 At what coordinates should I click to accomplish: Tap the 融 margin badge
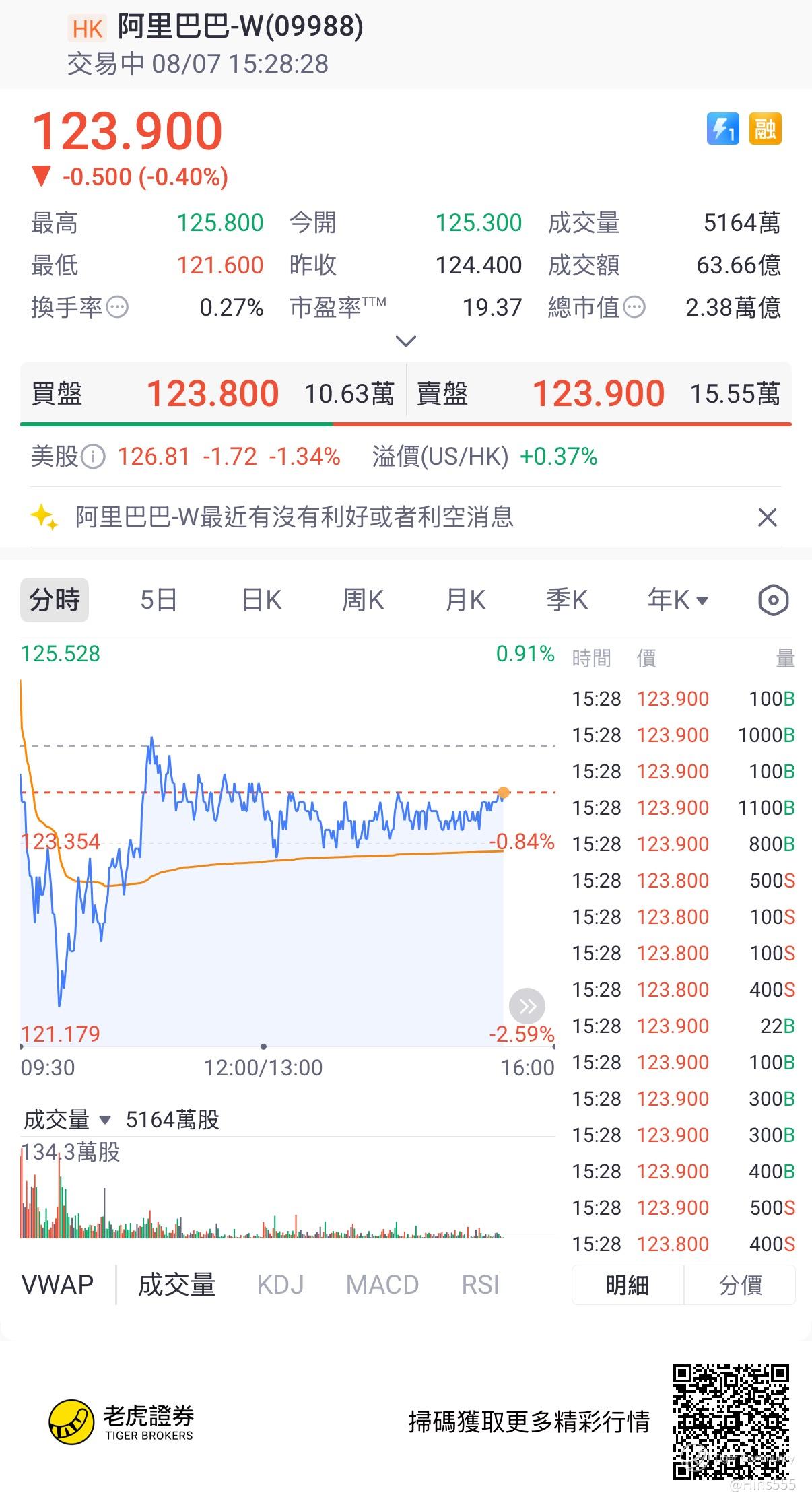[x=765, y=129]
